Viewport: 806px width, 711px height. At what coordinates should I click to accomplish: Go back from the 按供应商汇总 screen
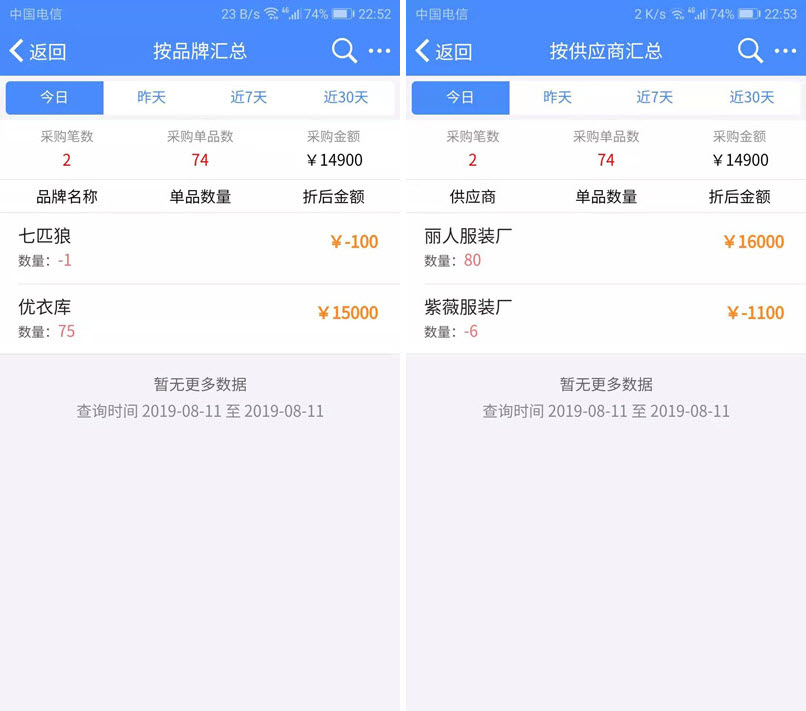pos(443,52)
